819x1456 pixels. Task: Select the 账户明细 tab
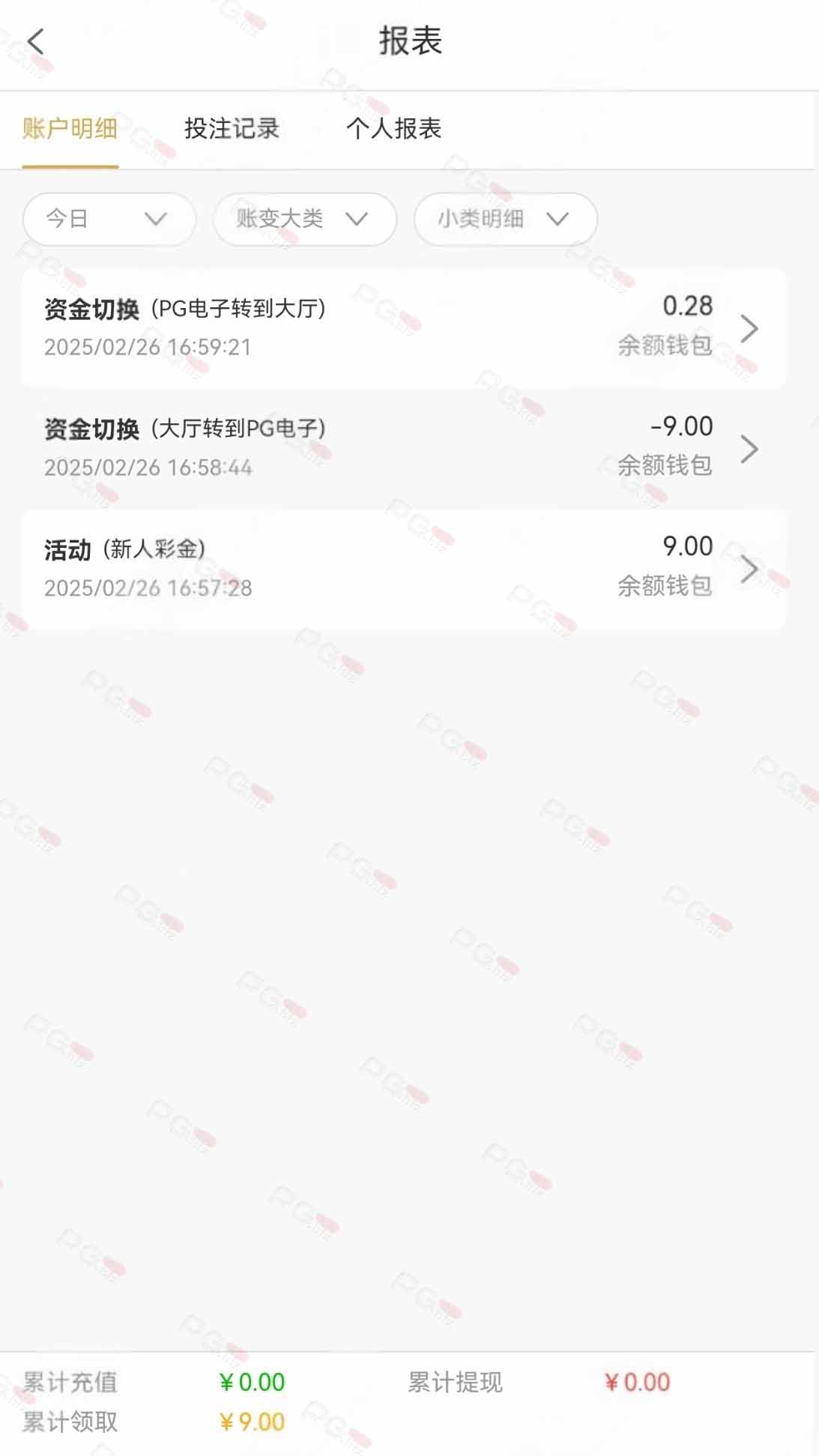[x=70, y=129]
